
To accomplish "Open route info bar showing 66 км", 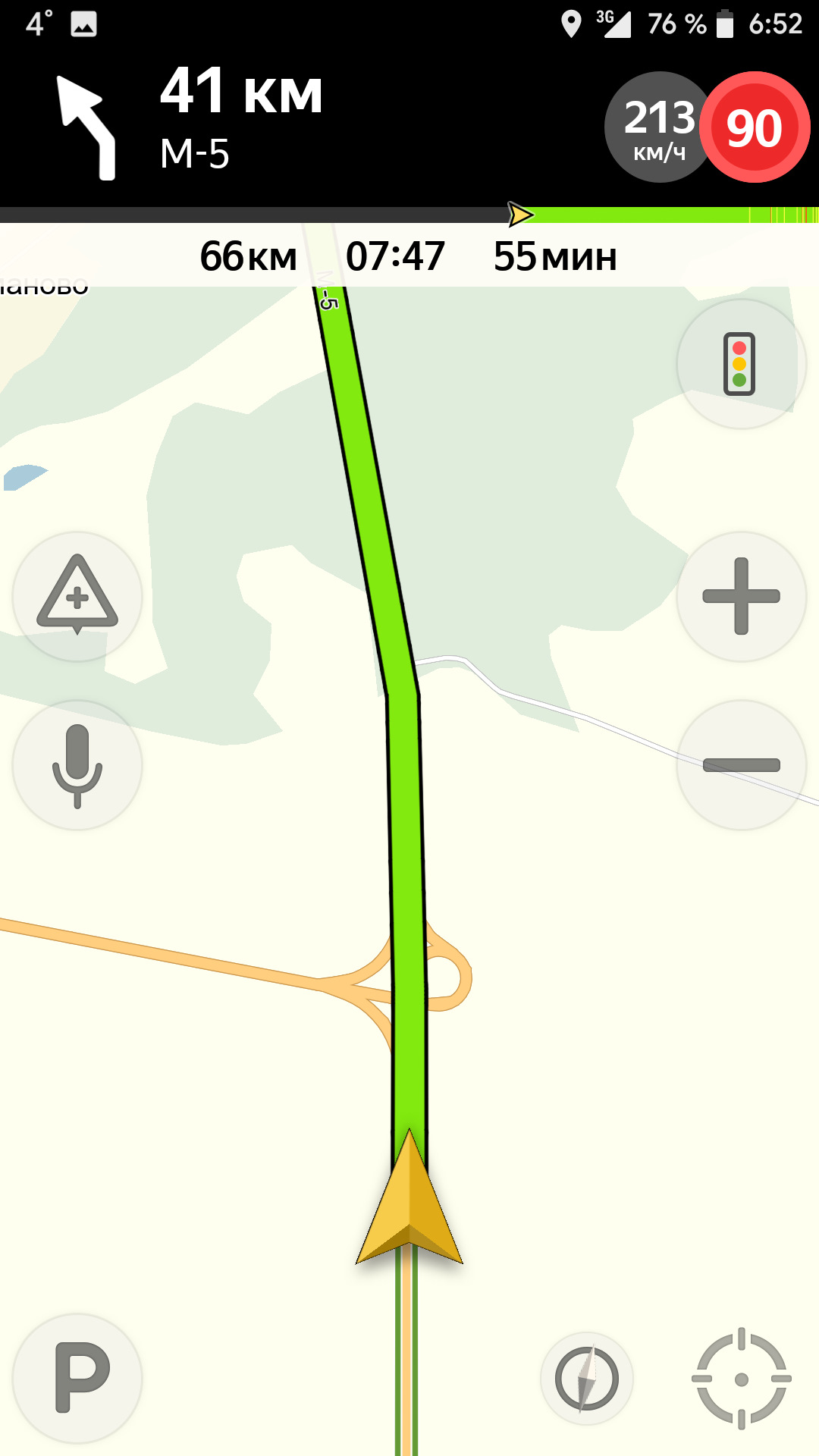I will pos(408,256).
